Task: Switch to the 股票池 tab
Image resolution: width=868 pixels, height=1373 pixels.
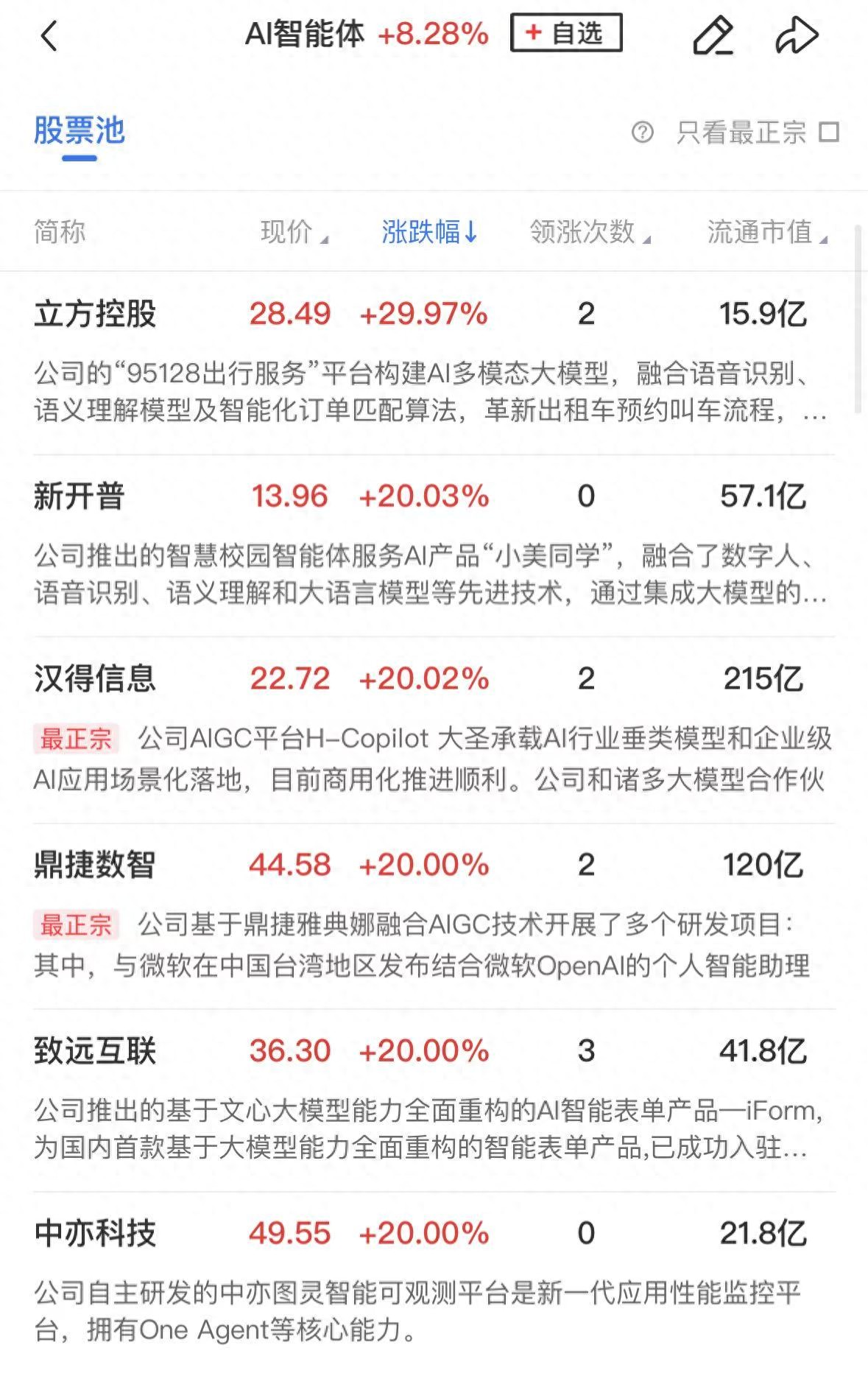Action: point(80,130)
